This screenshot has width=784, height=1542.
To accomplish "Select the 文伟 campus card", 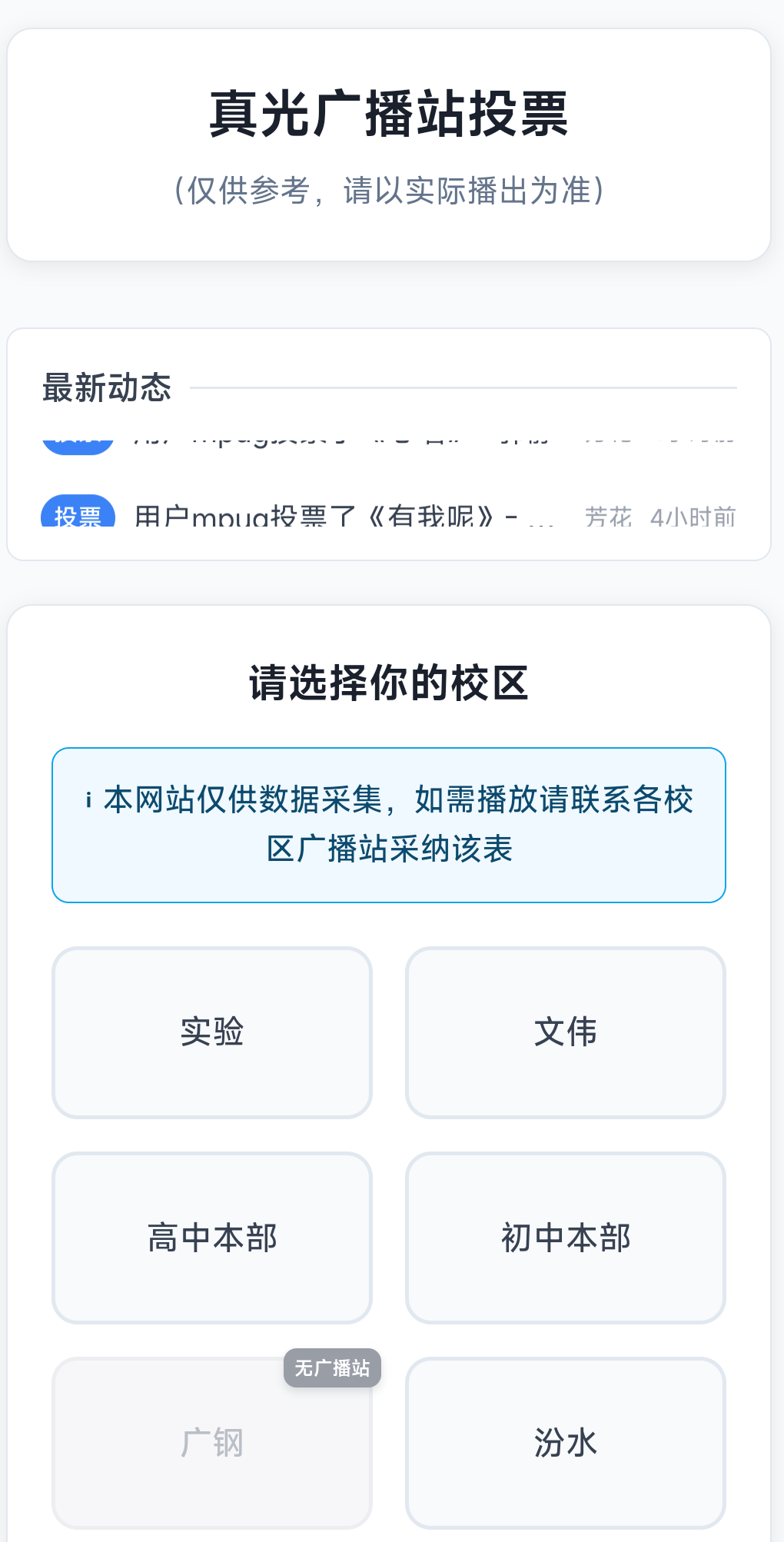I will point(565,1032).
